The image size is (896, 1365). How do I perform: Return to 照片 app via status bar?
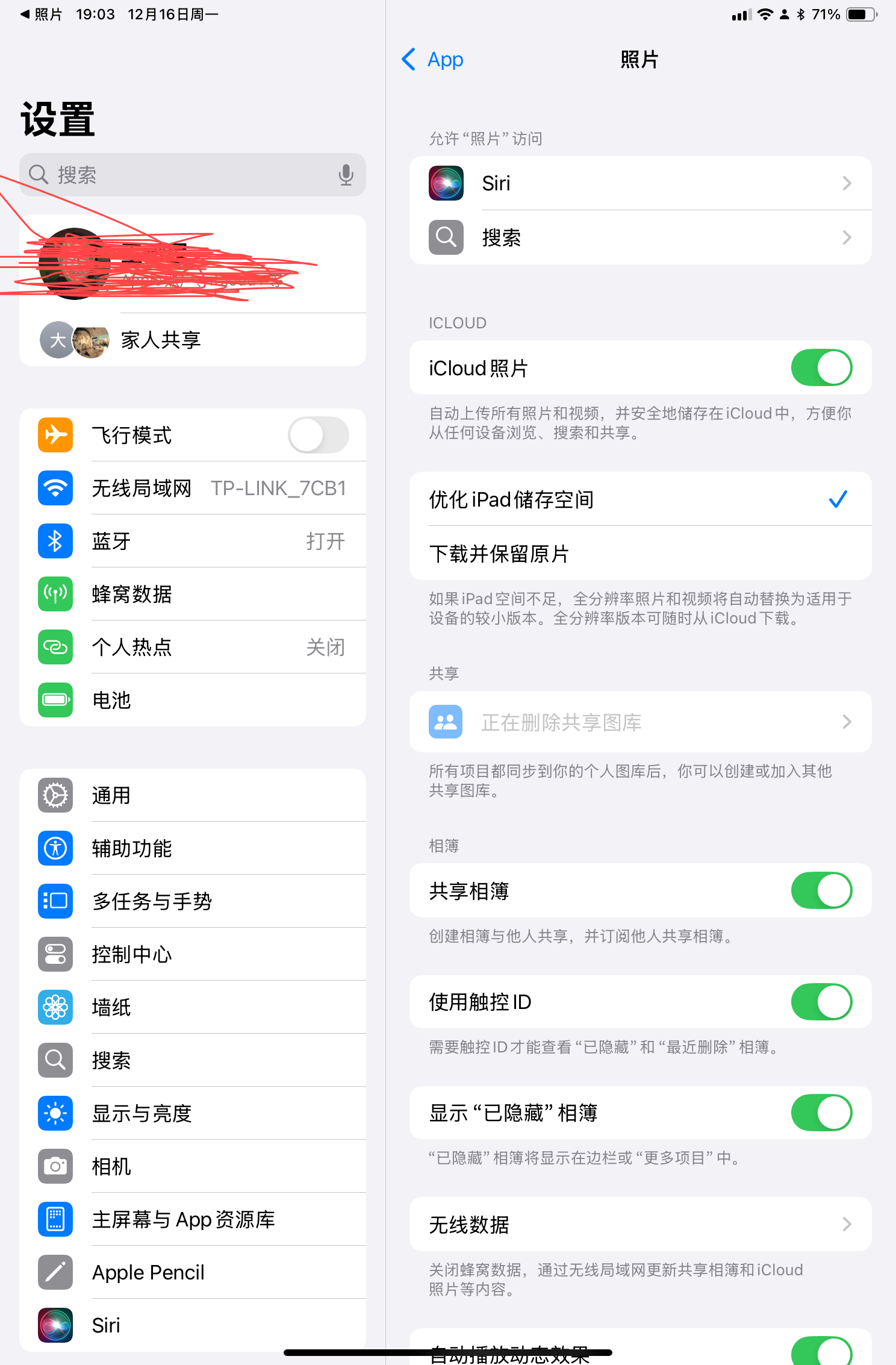41,14
